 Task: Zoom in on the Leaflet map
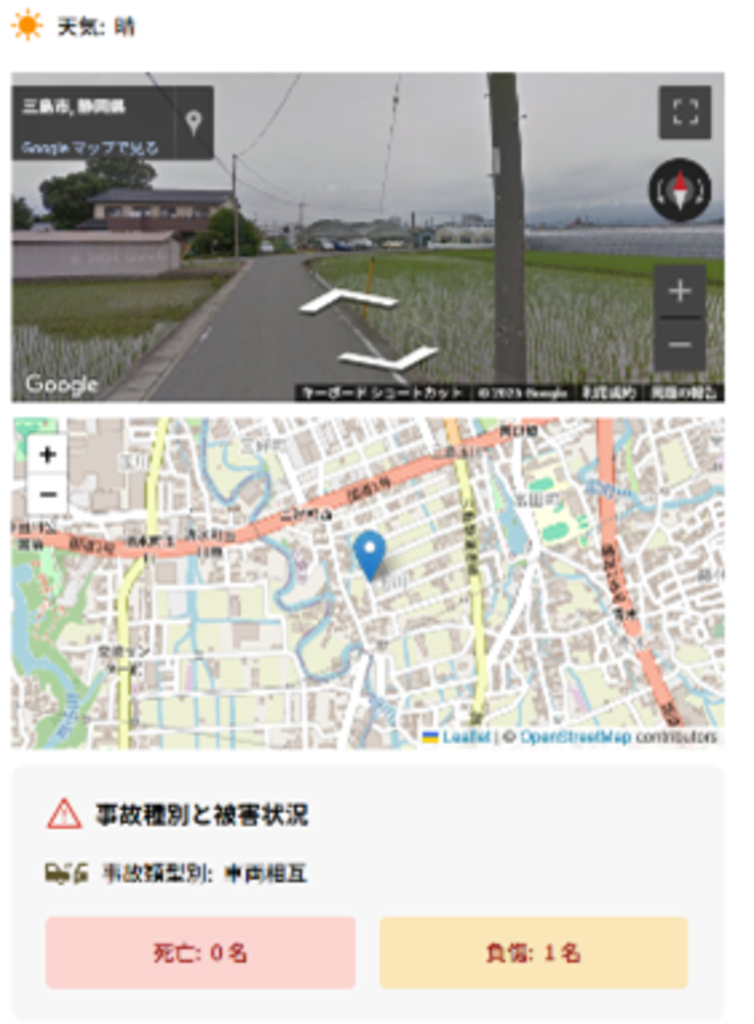(47, 455)
